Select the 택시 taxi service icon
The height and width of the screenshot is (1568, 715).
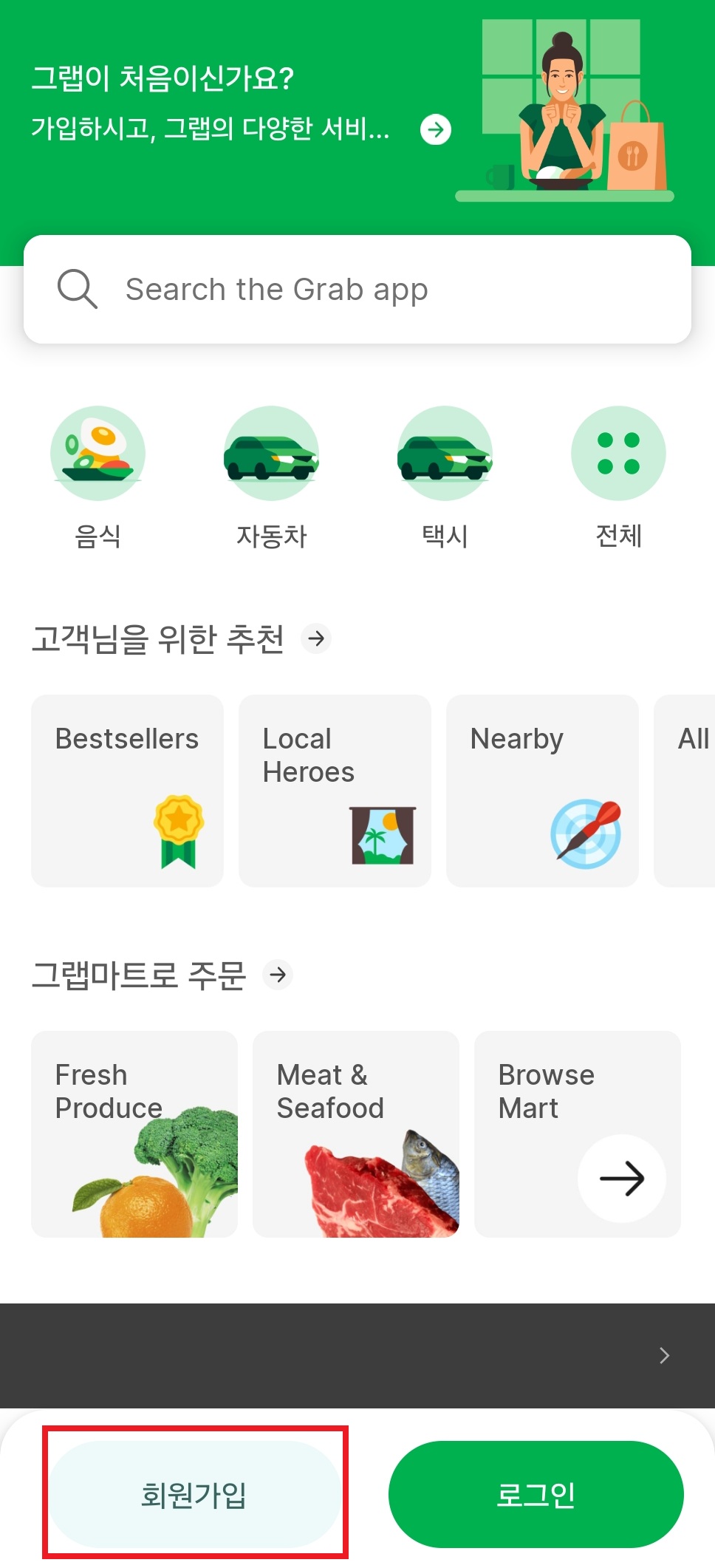(445, 453)
